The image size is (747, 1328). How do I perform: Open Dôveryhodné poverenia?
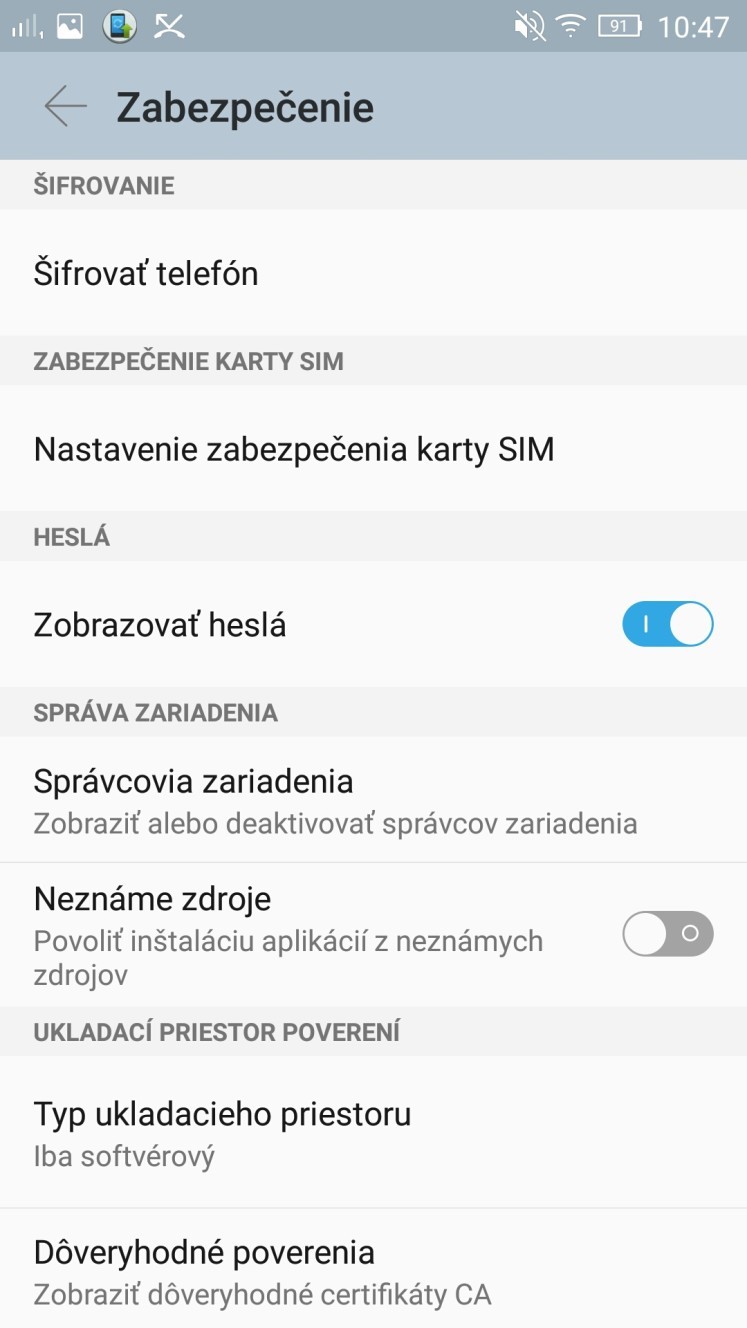373,1270
